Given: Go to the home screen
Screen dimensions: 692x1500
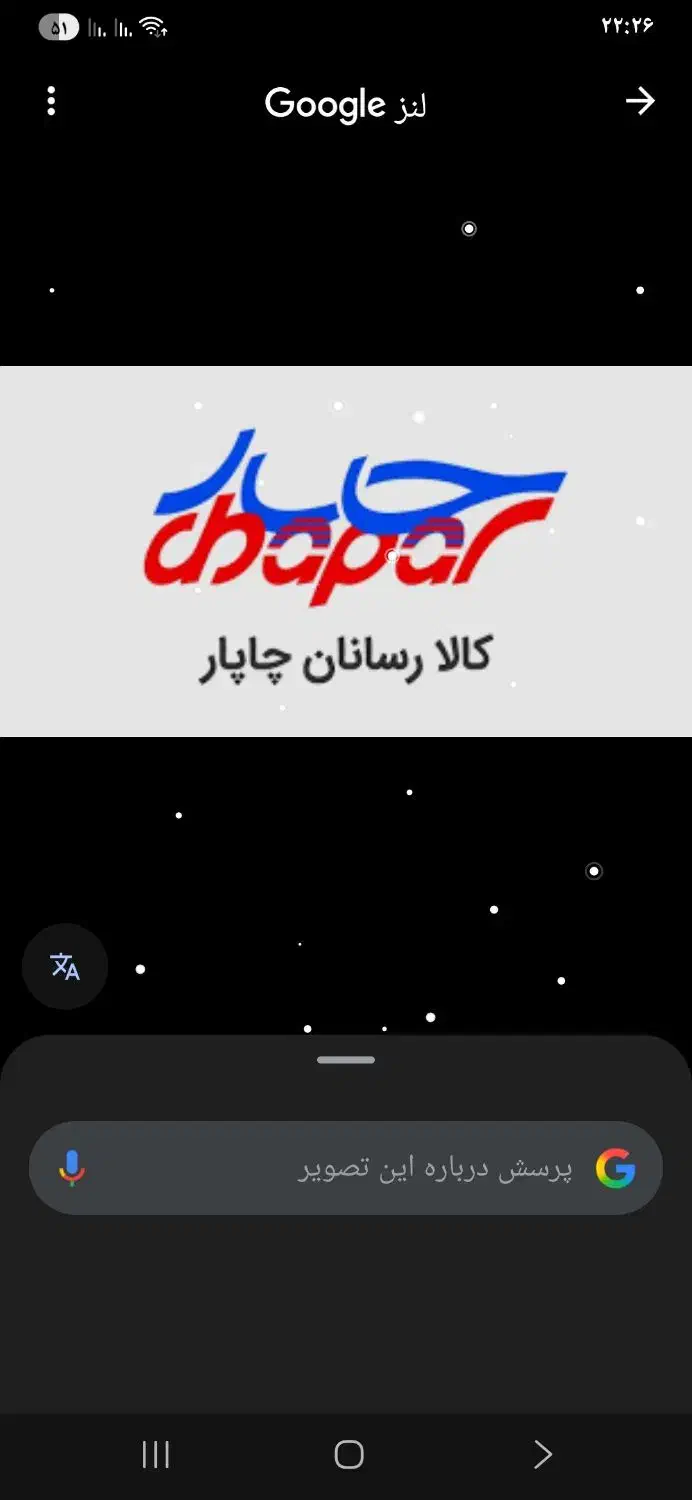Looking at the screenshot, I should coord(348,1454).
